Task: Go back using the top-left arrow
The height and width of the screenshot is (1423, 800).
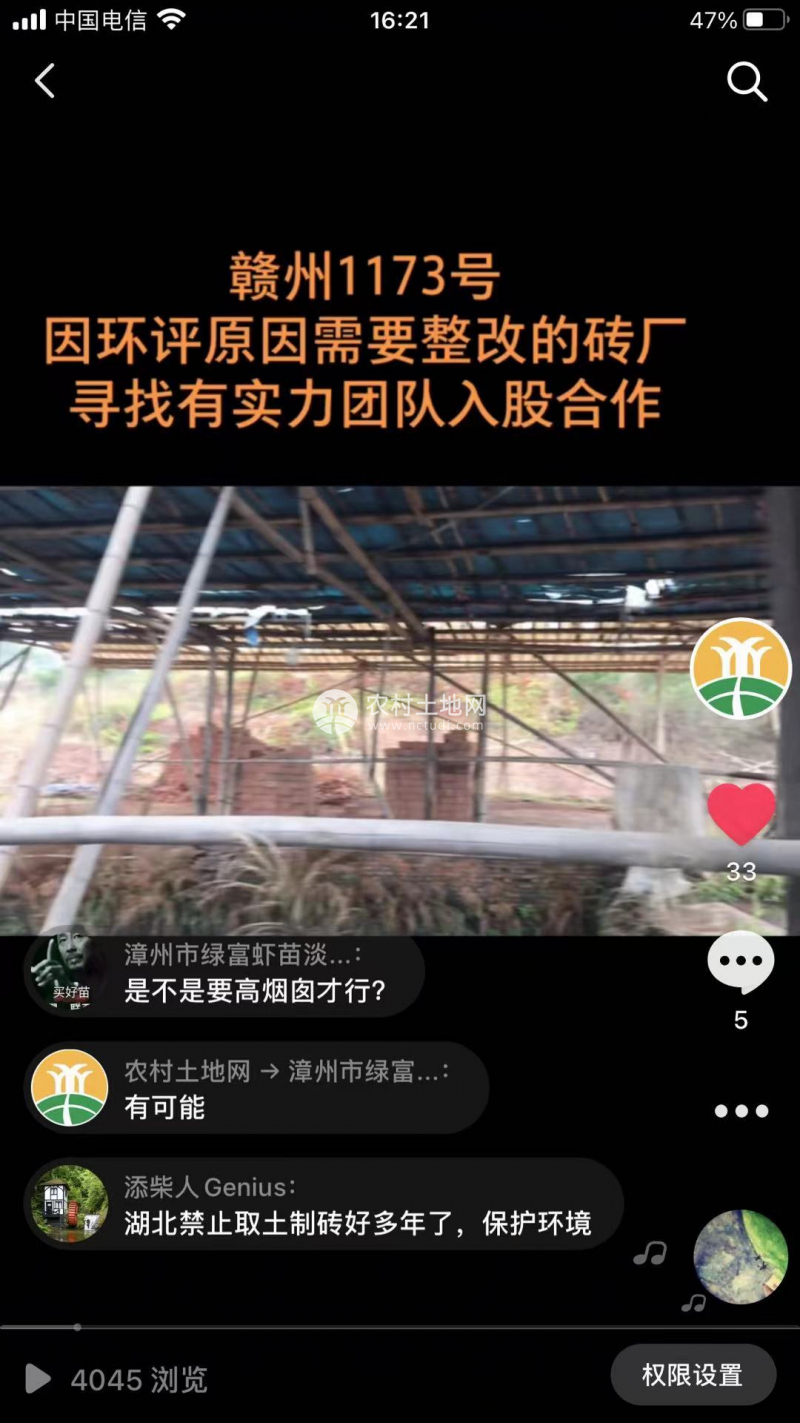Action: [45, 81]
